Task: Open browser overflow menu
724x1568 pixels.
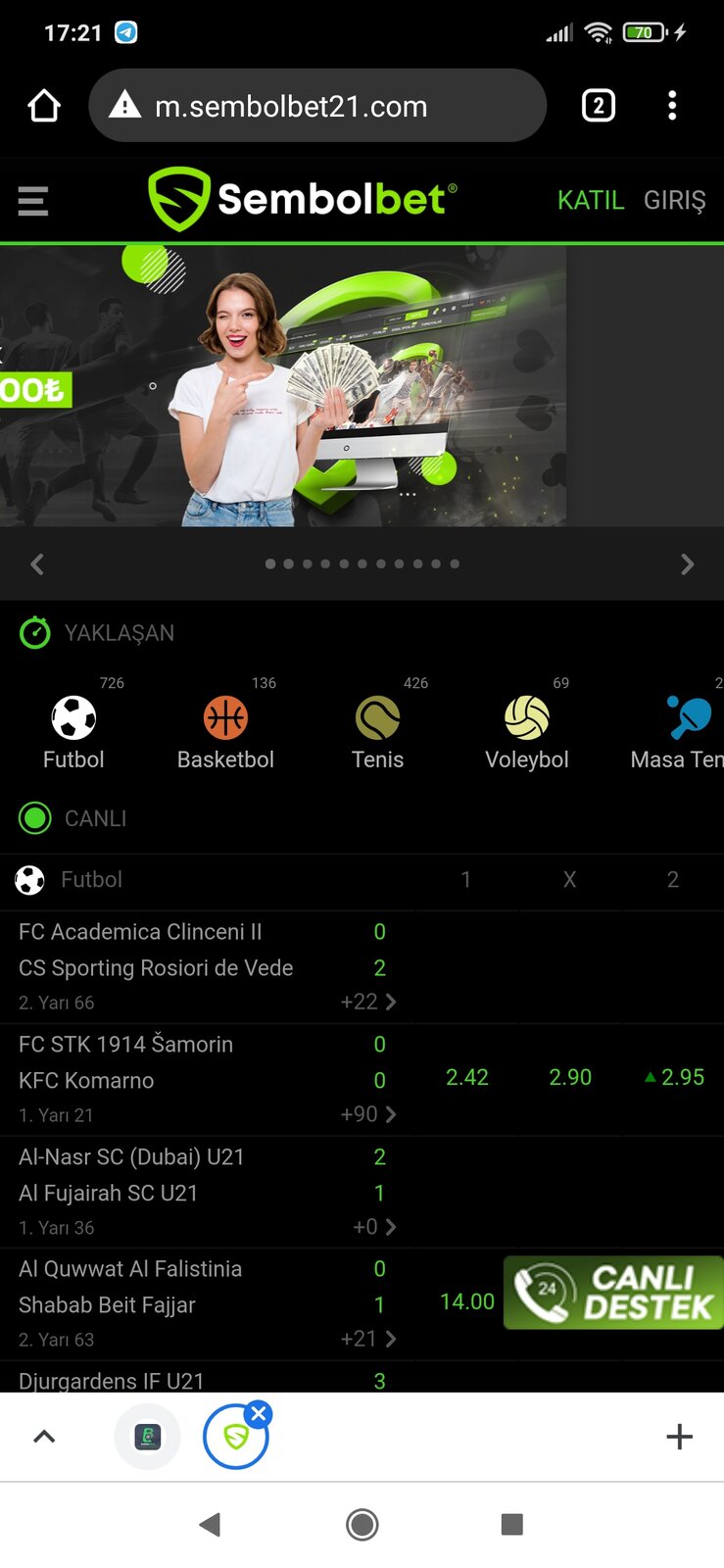Action: [x=672, y=105]
